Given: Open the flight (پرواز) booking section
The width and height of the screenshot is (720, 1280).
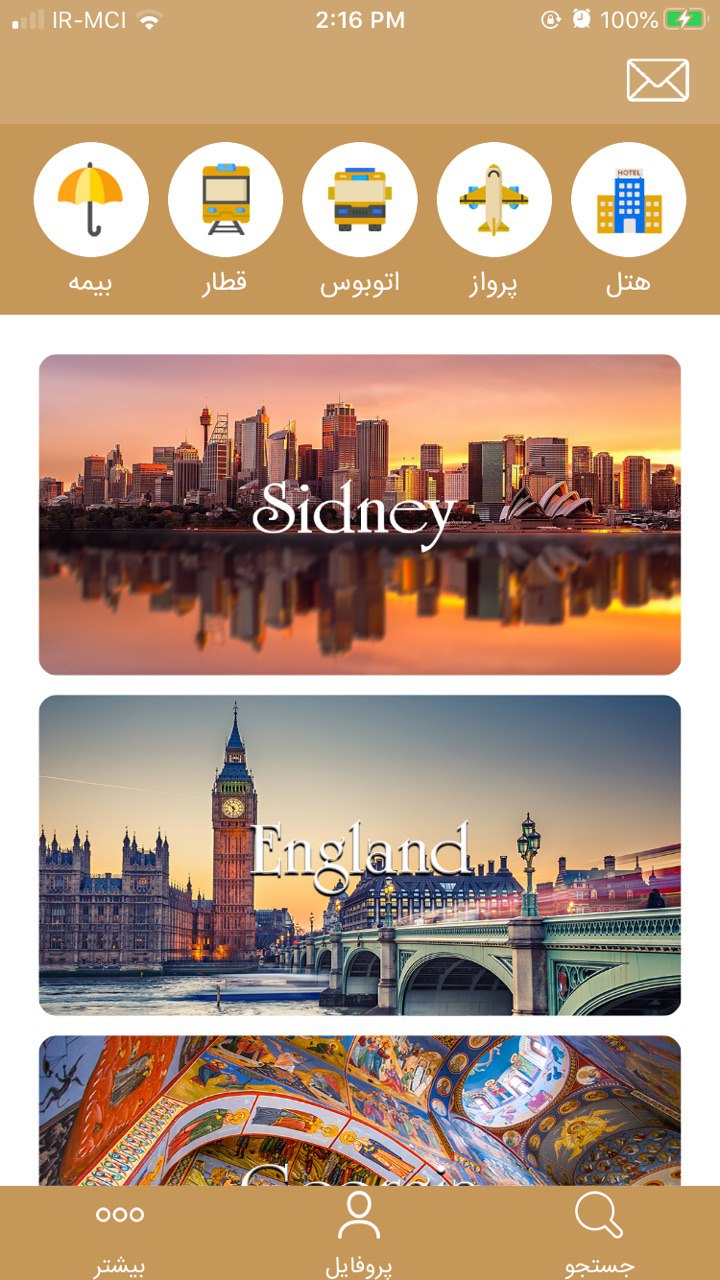Looking at the screenshot, I should [x=494, y=200].
